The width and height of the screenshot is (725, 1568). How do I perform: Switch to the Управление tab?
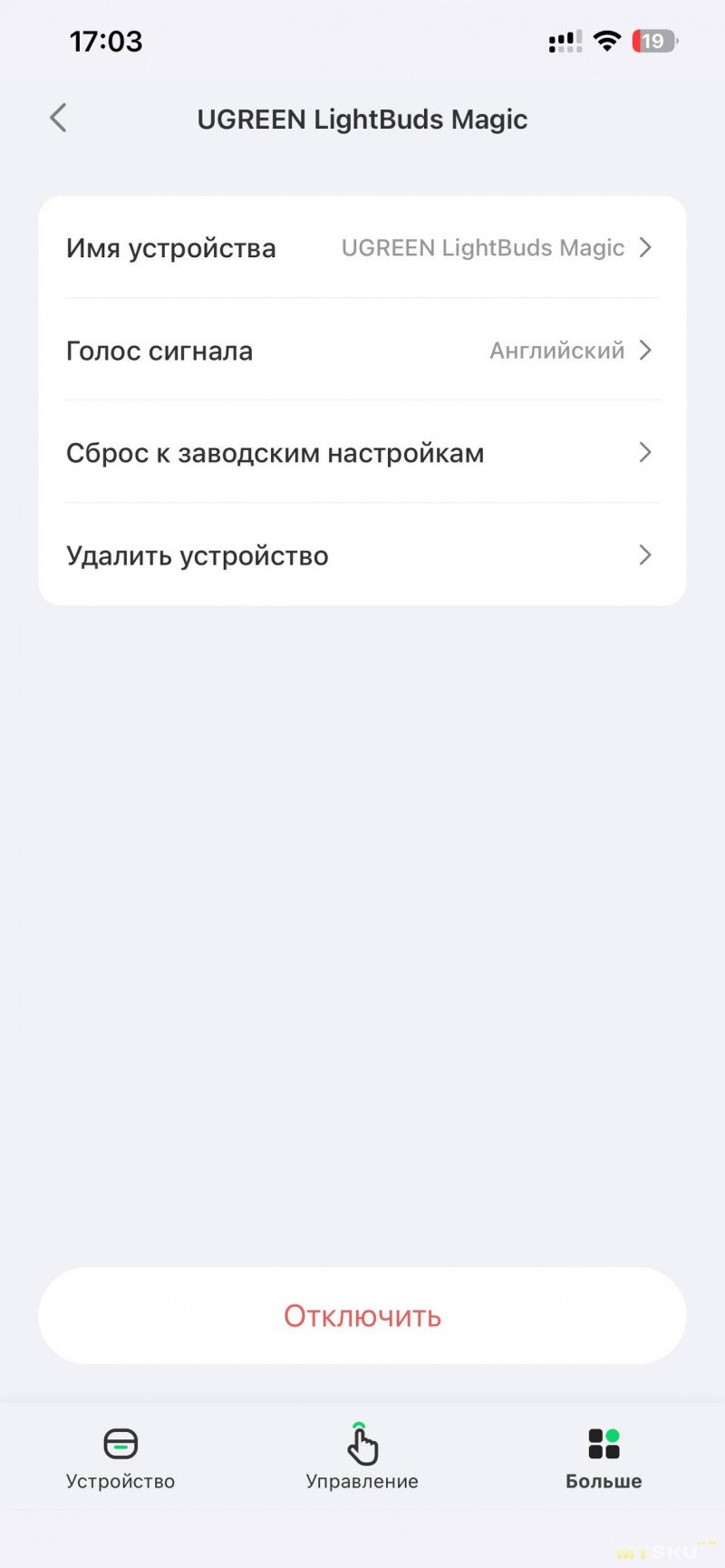pyautogui.click(x=362, y=1458)
